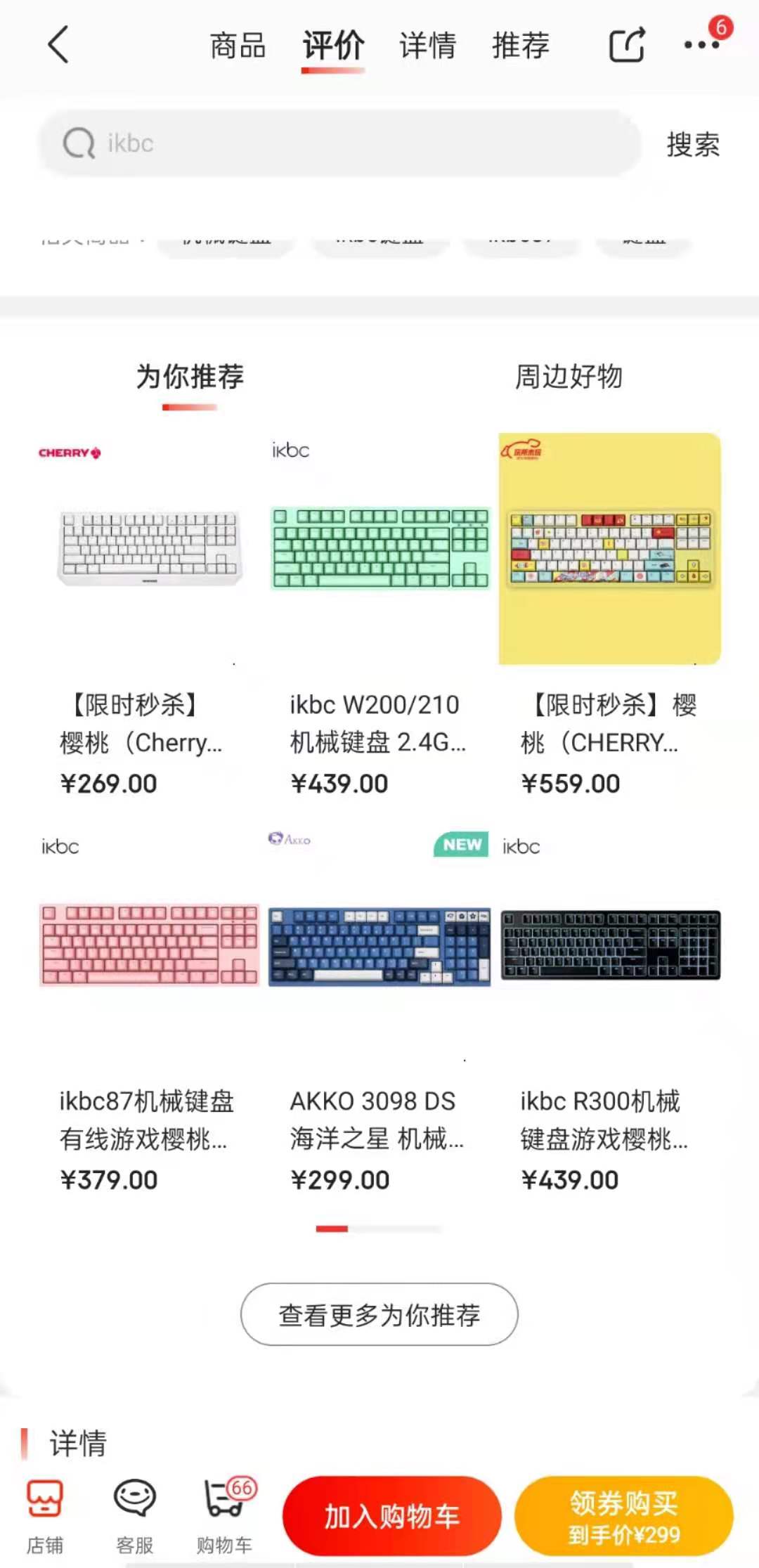Add item with 加入购物车
This screenshot has height=1568, width=759.
pyautogui.click(x=392, y=1516)
